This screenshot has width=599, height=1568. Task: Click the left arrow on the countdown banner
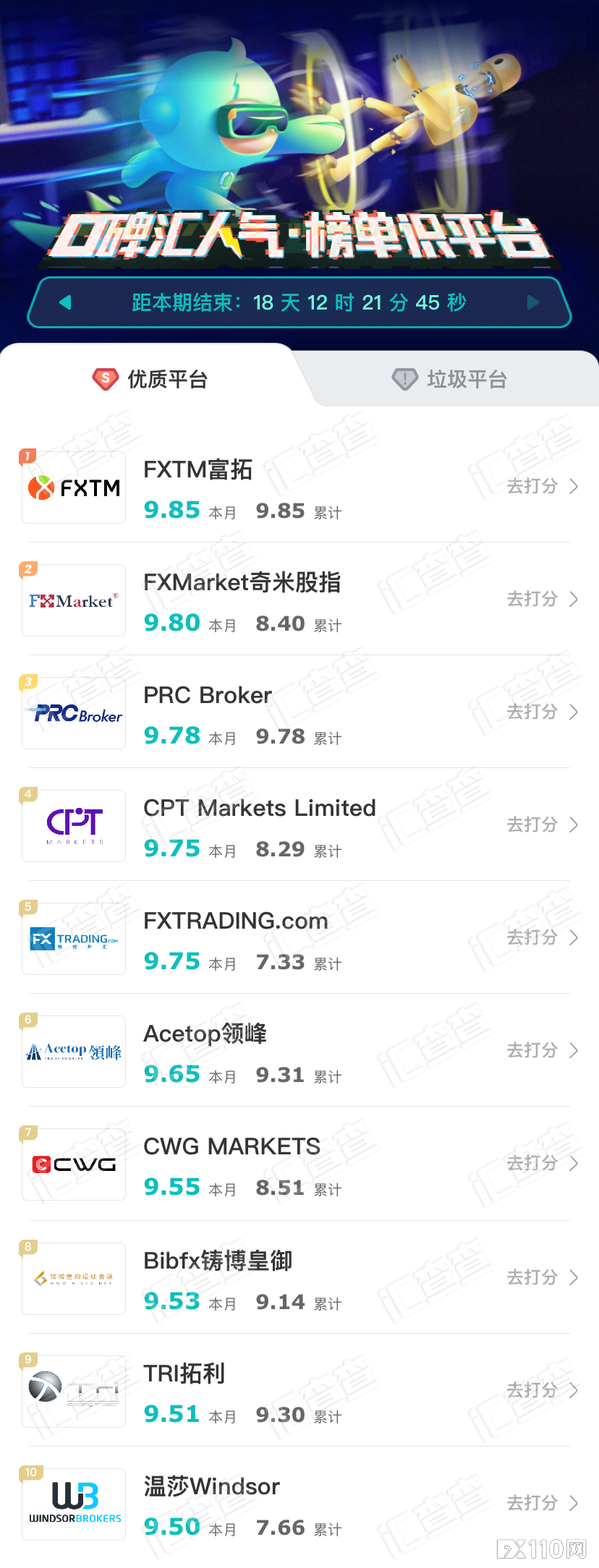click(64, 302)
